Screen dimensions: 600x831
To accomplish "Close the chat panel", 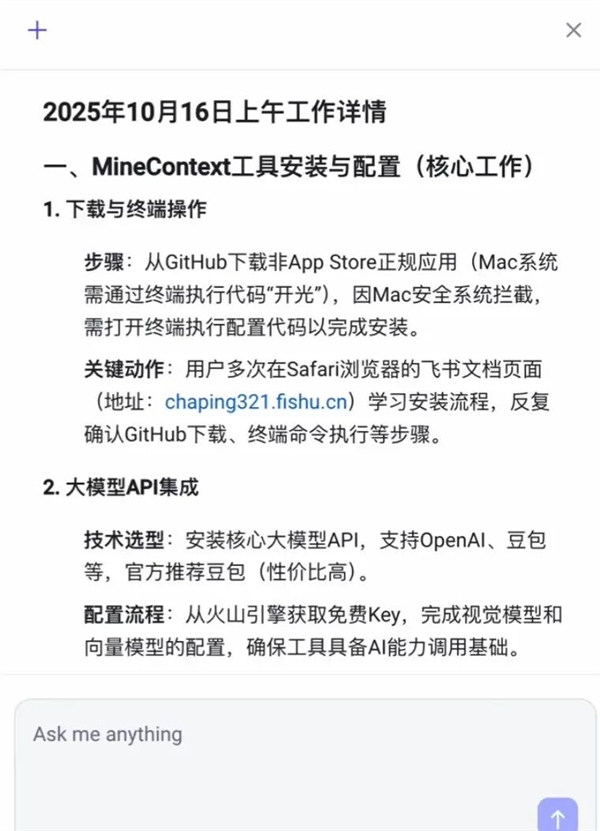I will tap(573, 30).
